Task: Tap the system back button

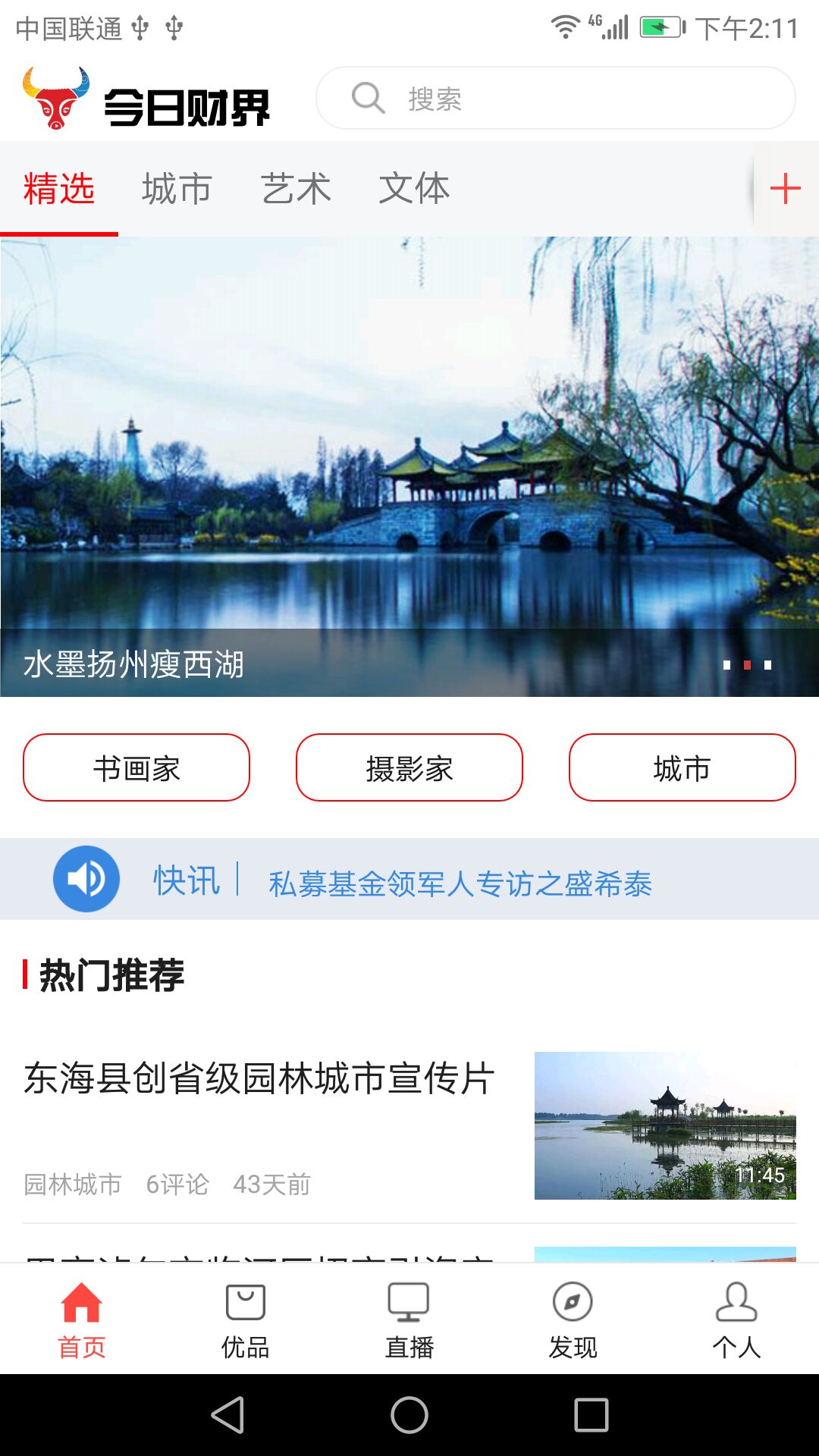Action: click(x=227, y=1415)
